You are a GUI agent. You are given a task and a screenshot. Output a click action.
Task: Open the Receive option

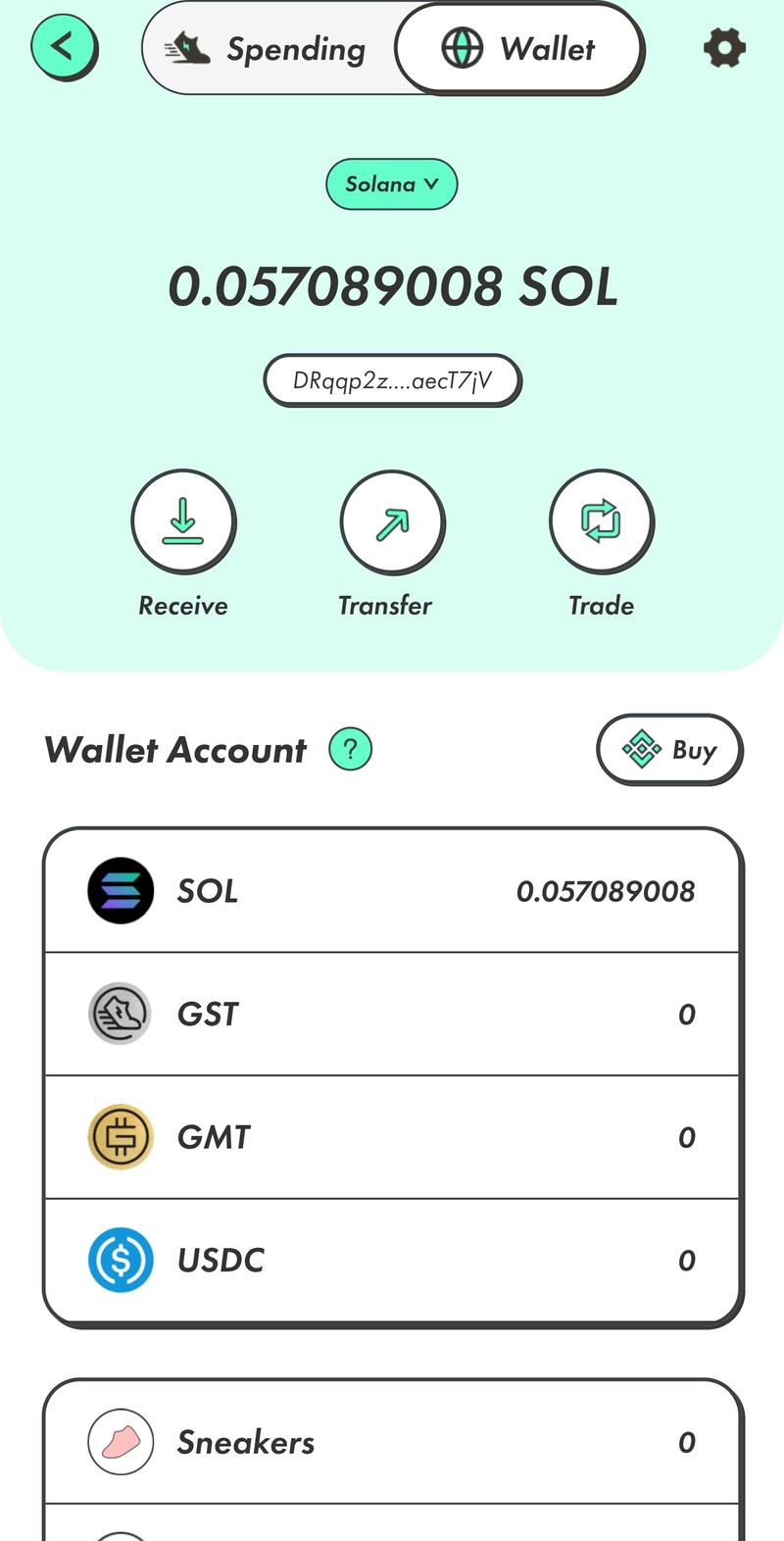[x=183, y=522]
